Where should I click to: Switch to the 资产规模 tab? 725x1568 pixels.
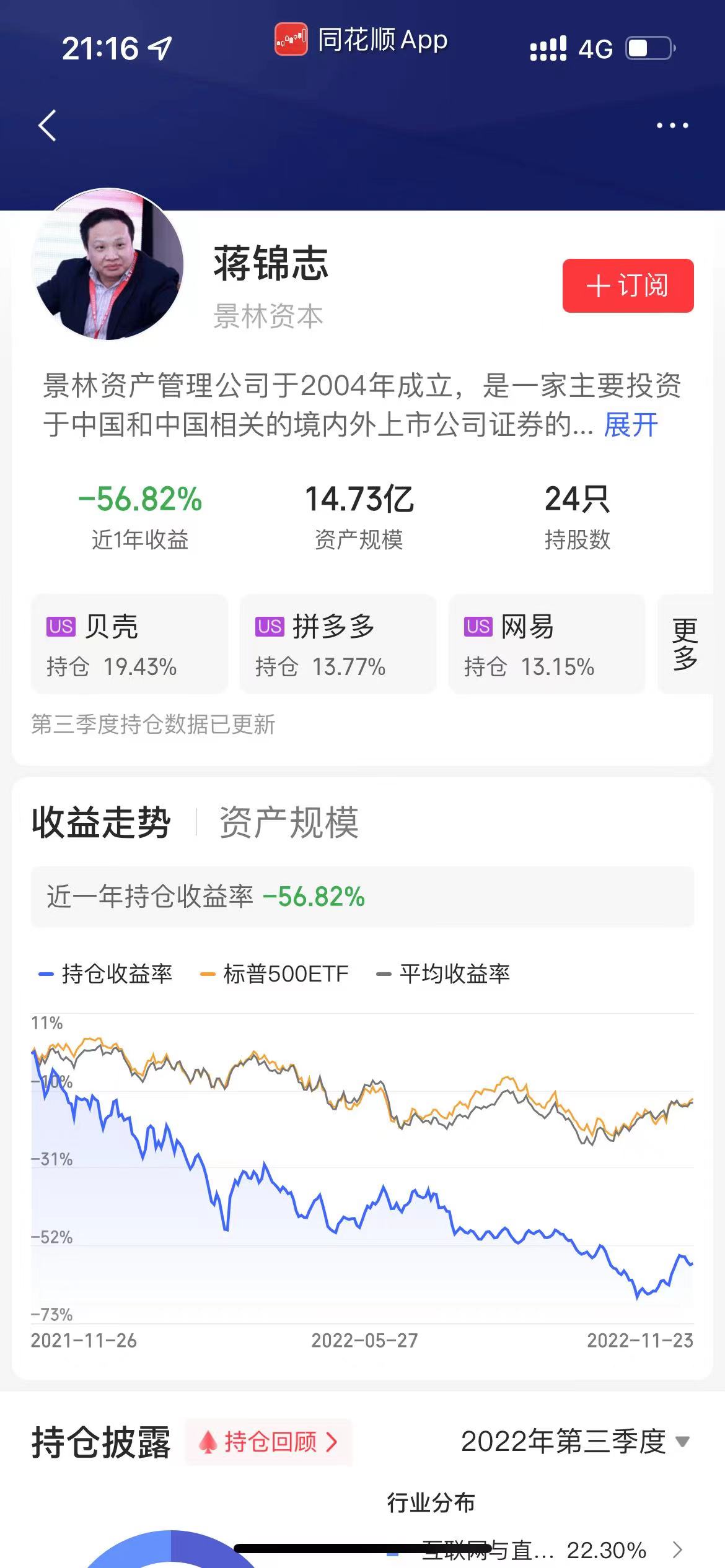pos(289,822)
